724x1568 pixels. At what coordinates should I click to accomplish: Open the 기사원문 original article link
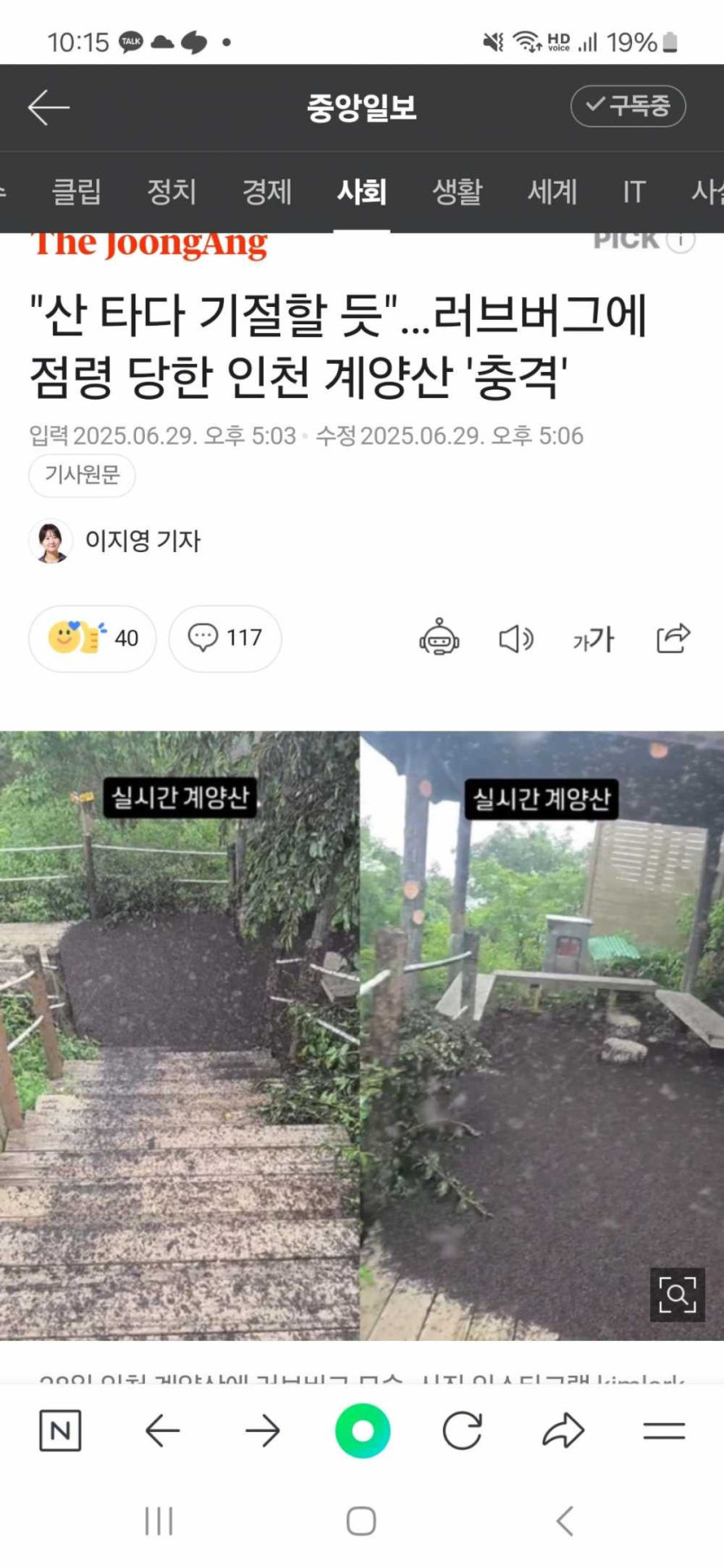82,475
